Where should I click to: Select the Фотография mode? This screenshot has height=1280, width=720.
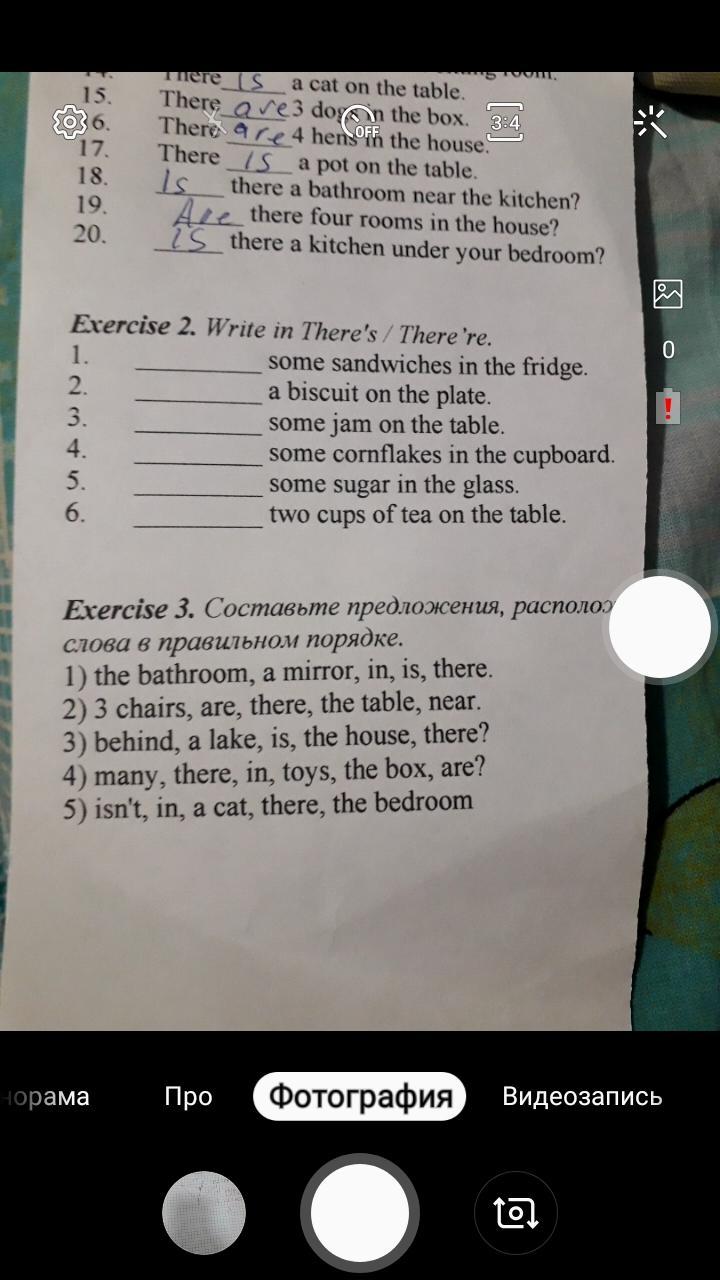(360, 1096)
